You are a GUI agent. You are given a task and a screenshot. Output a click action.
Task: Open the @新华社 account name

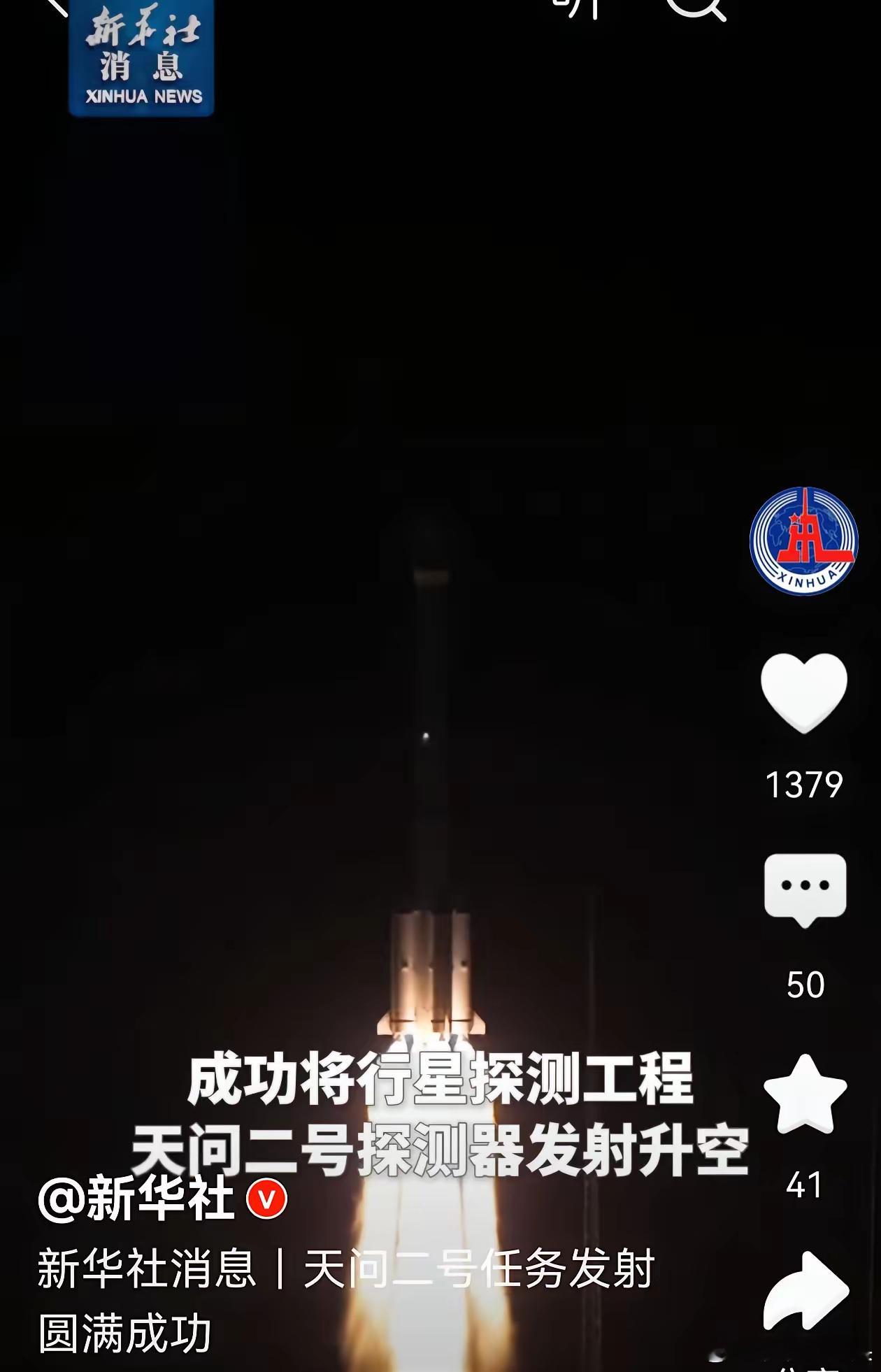pos(136,1198)
